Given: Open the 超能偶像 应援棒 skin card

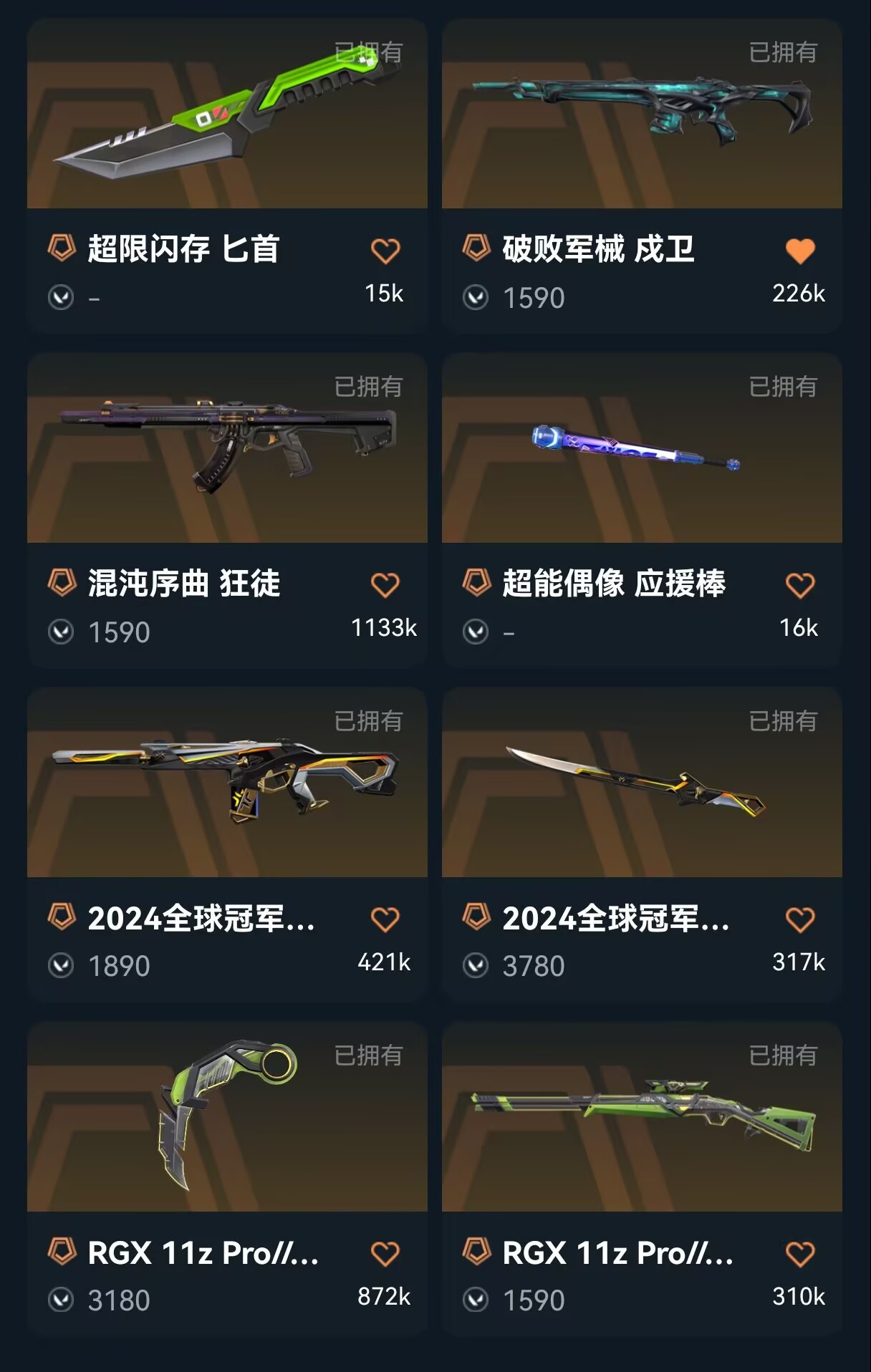Looking at the screenshot, I should [642, 448].
